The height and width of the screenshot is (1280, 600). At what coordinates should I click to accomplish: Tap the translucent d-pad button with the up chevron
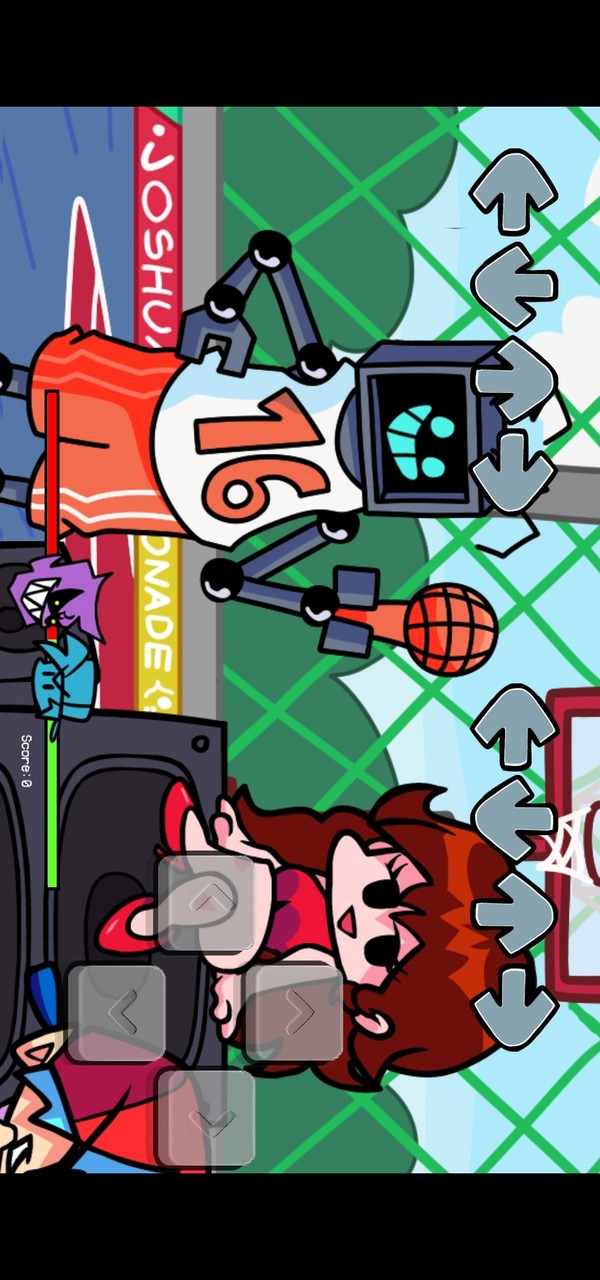206,904
